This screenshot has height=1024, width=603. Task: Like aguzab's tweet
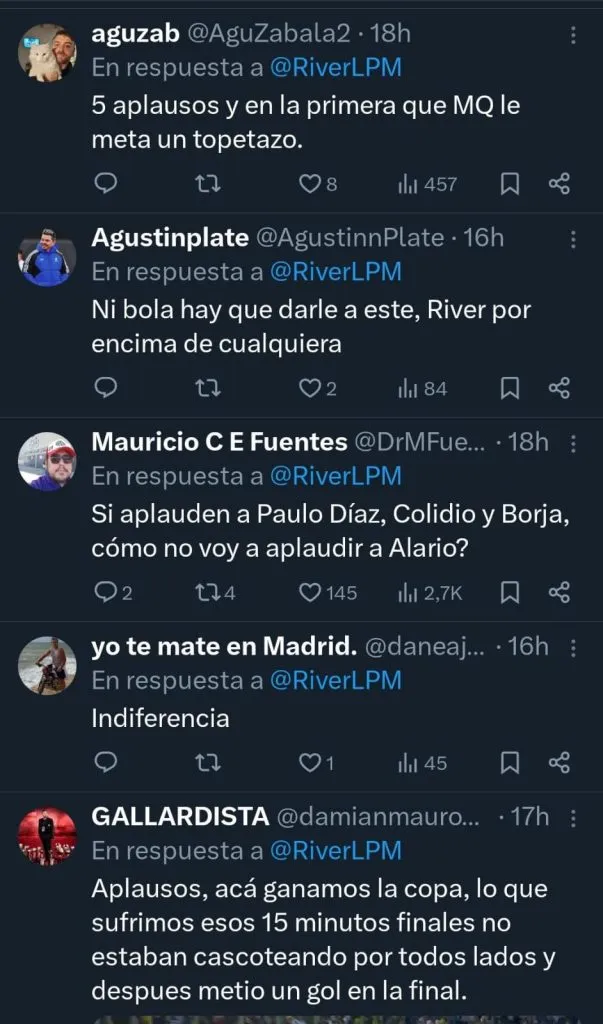click(x=311, y=183)
